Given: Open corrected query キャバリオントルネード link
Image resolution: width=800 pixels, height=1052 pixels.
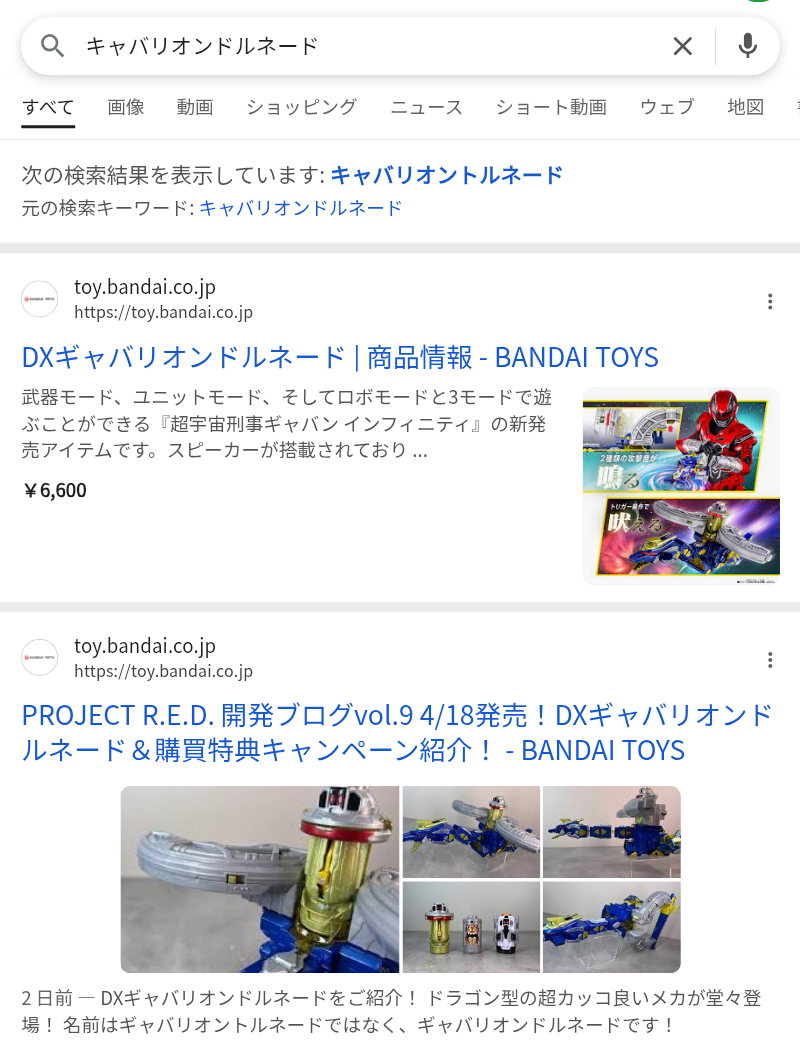Looking at the screenshot, I should click(x=447, y=176).
